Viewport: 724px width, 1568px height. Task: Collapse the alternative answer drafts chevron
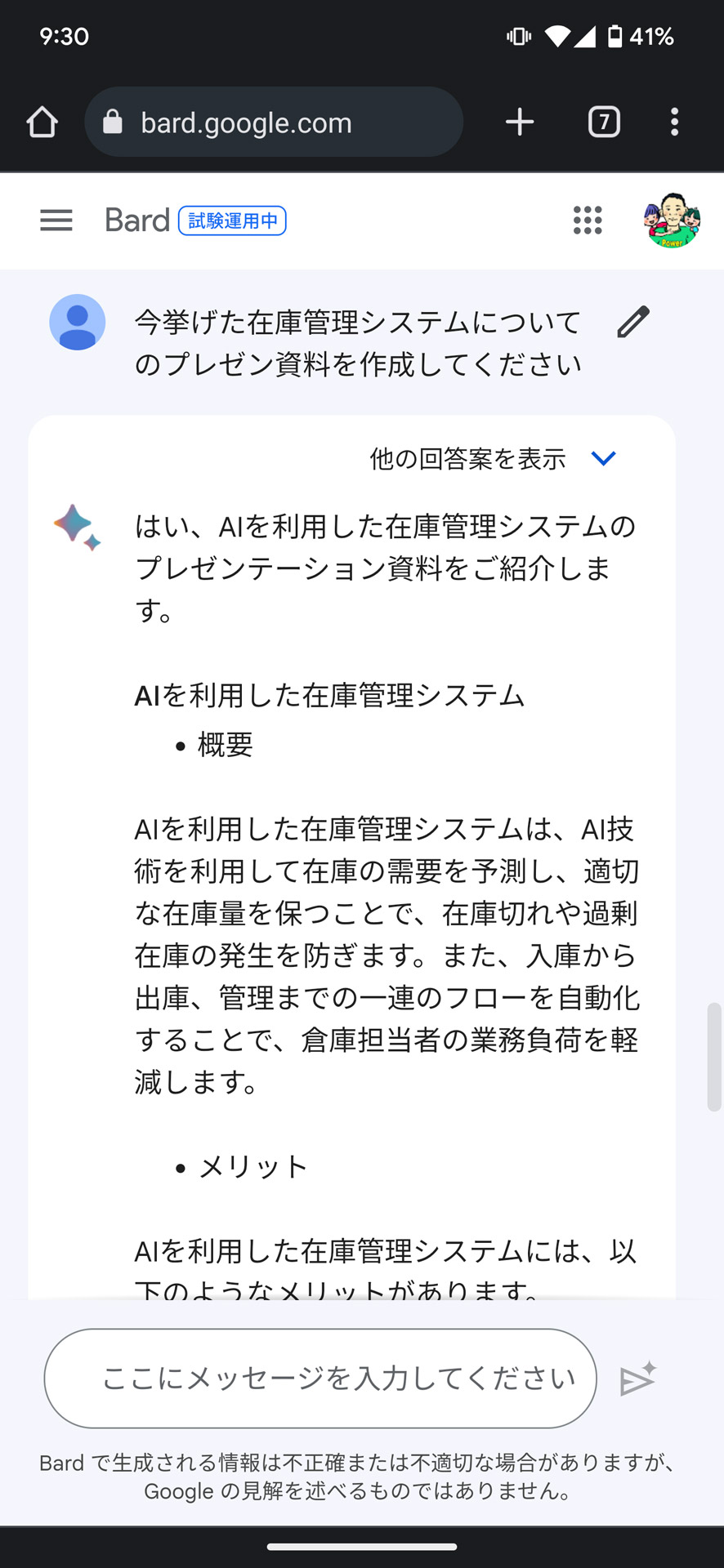coord(604,458)
